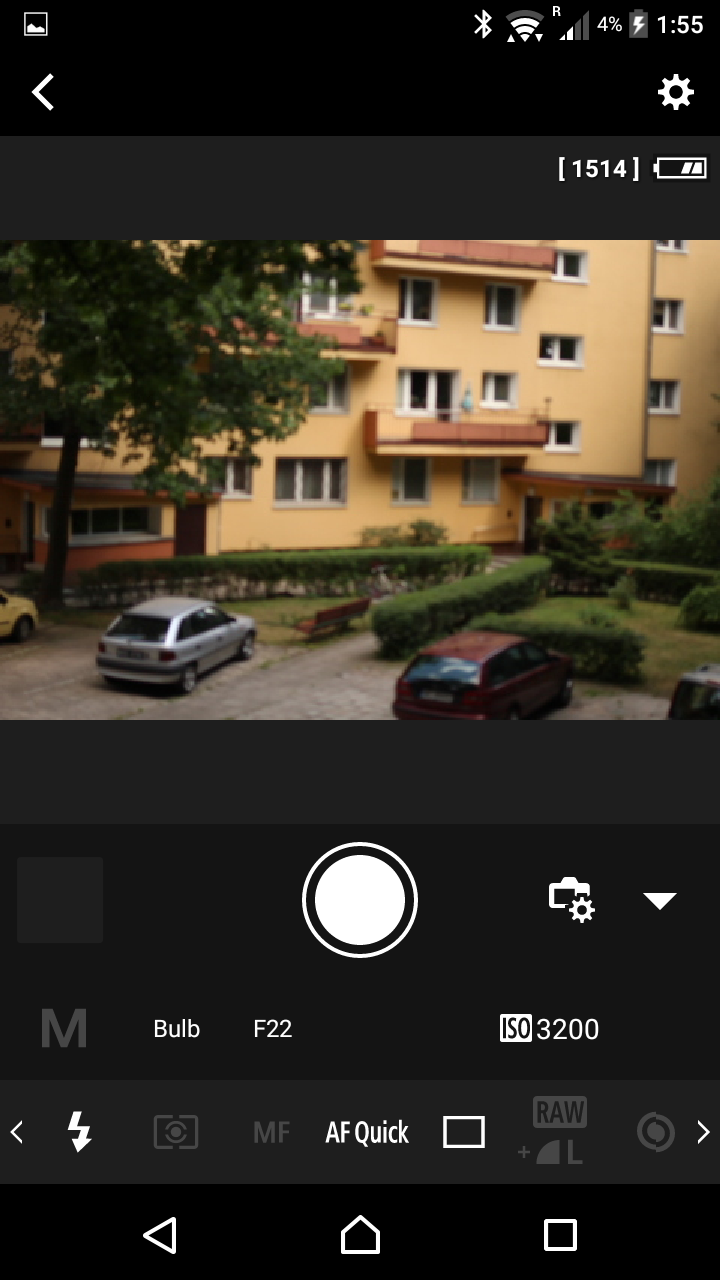Viewport: 720px width, 1280px height.
Task: Adjust the F22 aperture value
Action: click(x=273, y=1029)
